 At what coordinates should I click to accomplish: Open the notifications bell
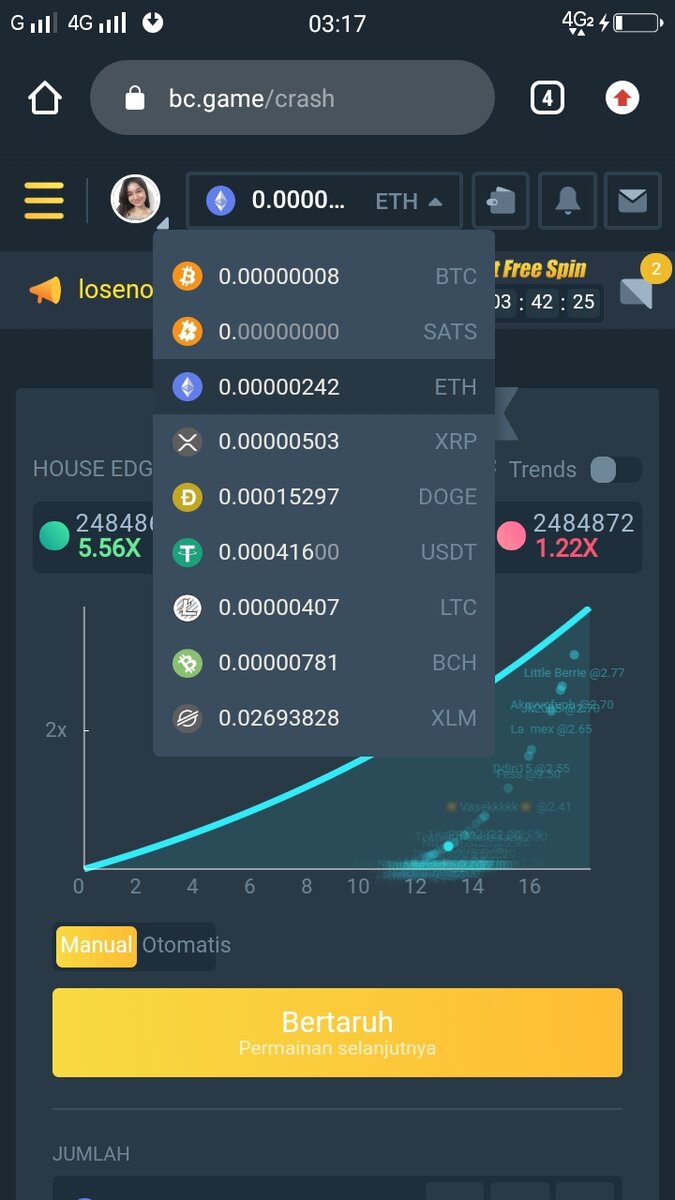[567, 201]
